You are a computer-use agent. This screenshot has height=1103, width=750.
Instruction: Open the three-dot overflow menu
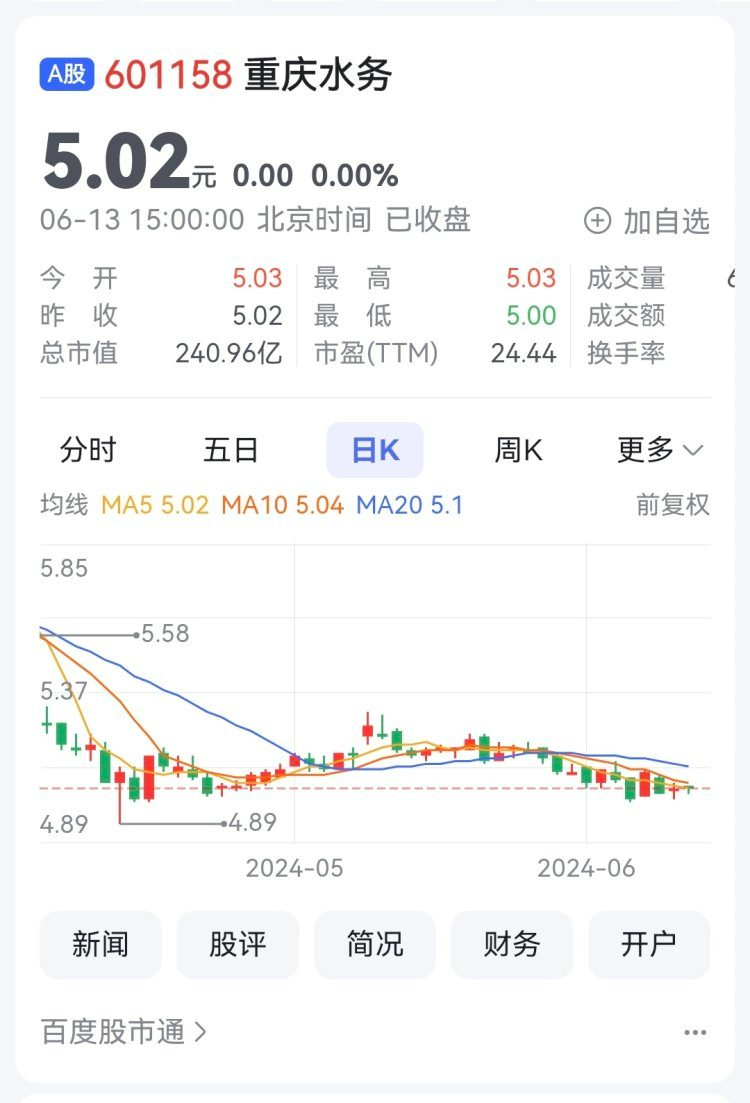[695, 1033]
